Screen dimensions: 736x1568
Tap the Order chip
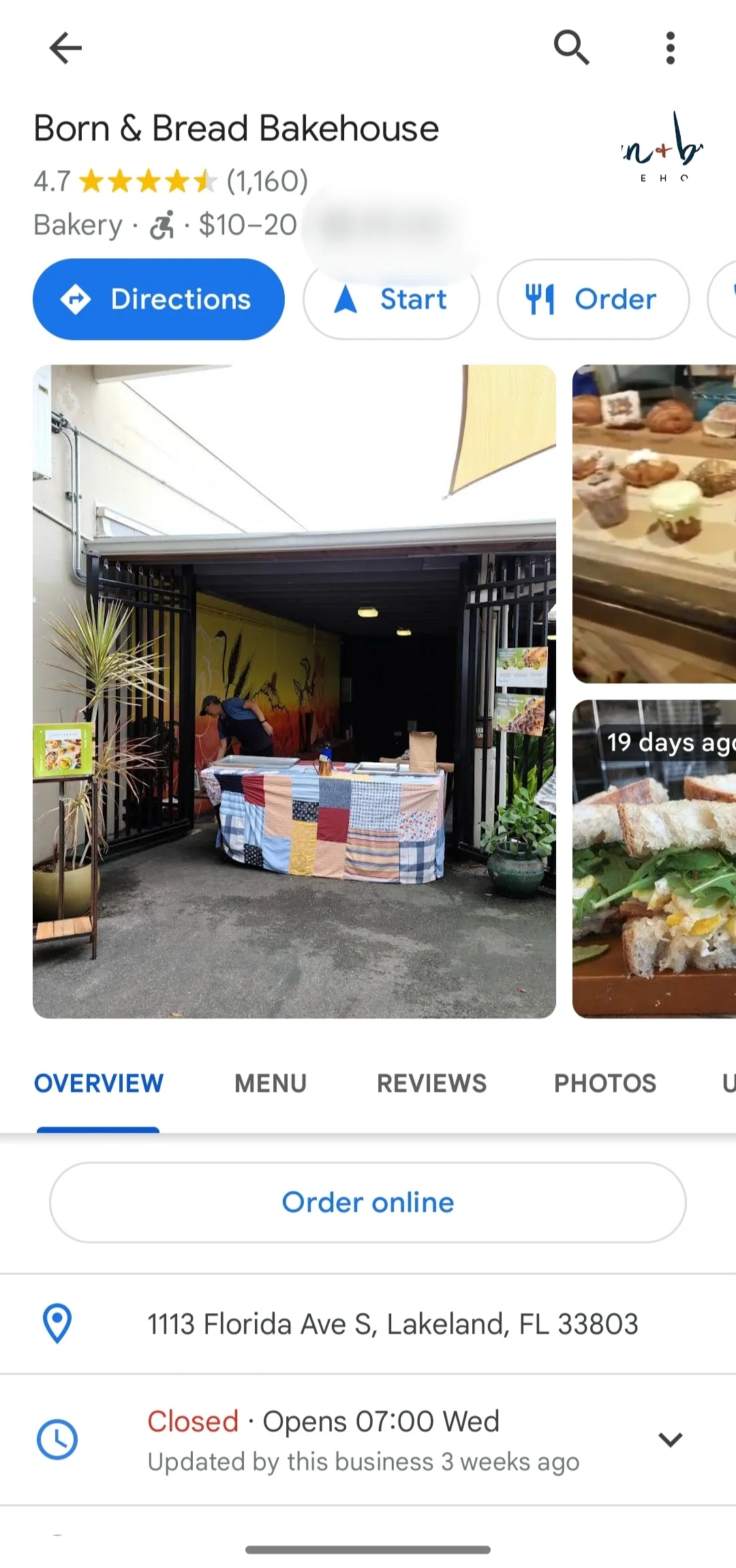593,299
